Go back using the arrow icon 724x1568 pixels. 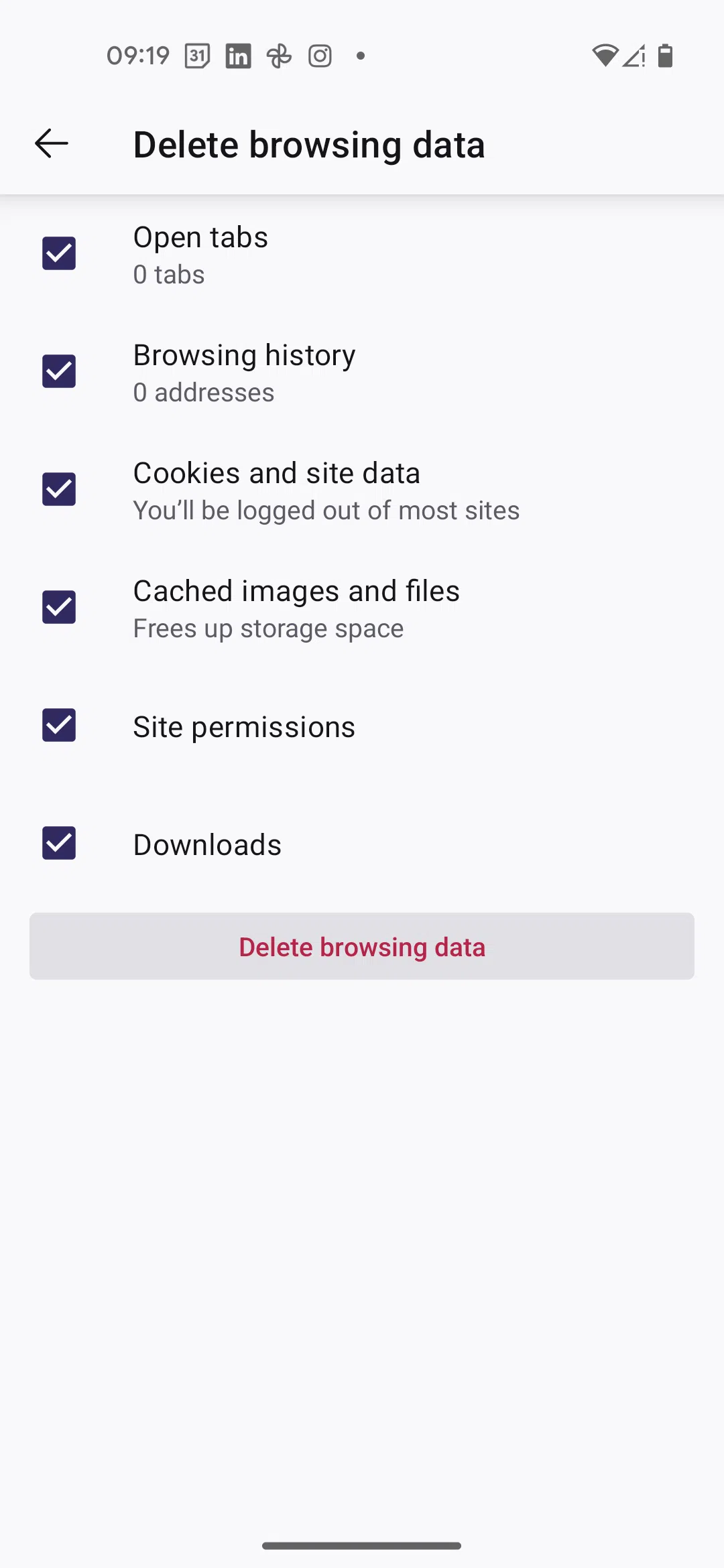[52, 143]
